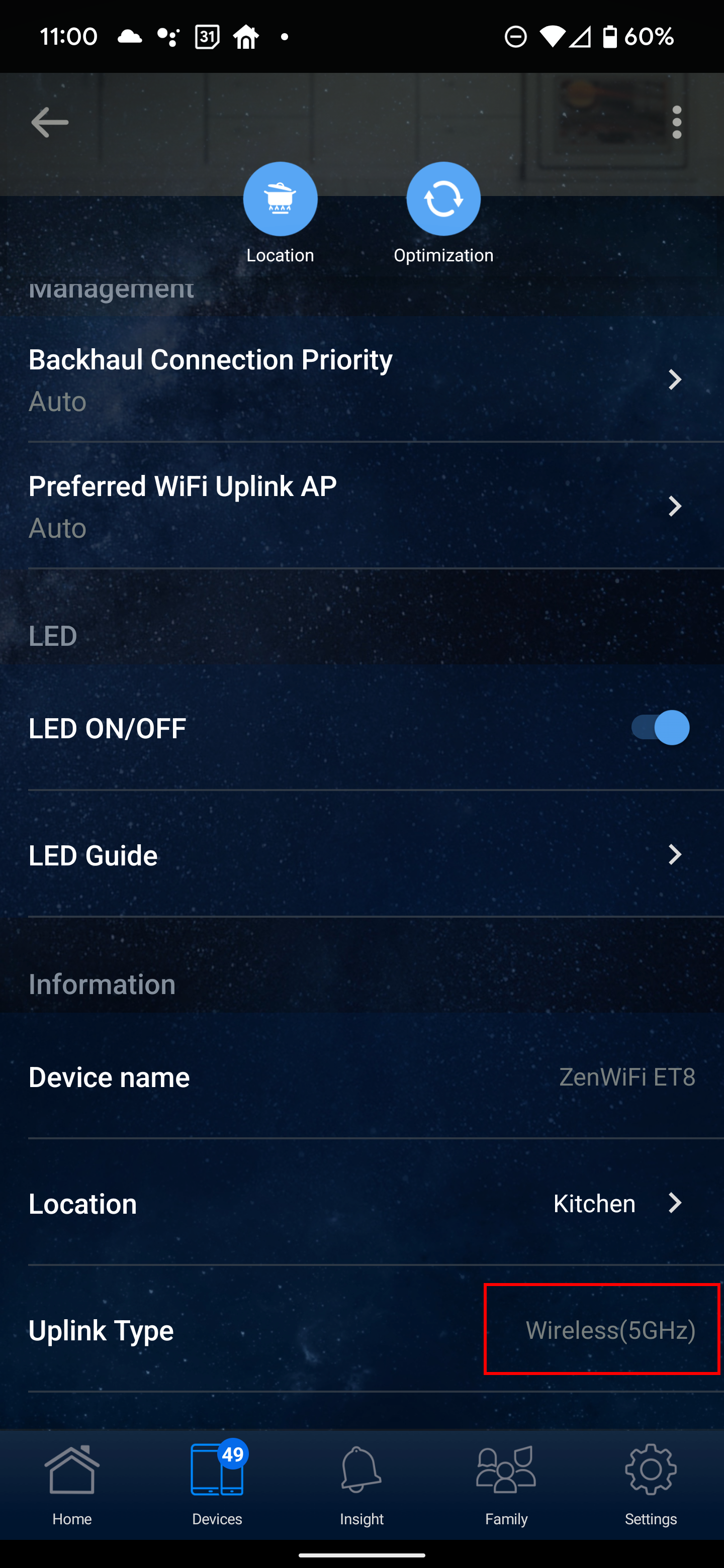Go back using the arrow icon
This screenshot has height=1568, width=724.
(x=49, y=122)
